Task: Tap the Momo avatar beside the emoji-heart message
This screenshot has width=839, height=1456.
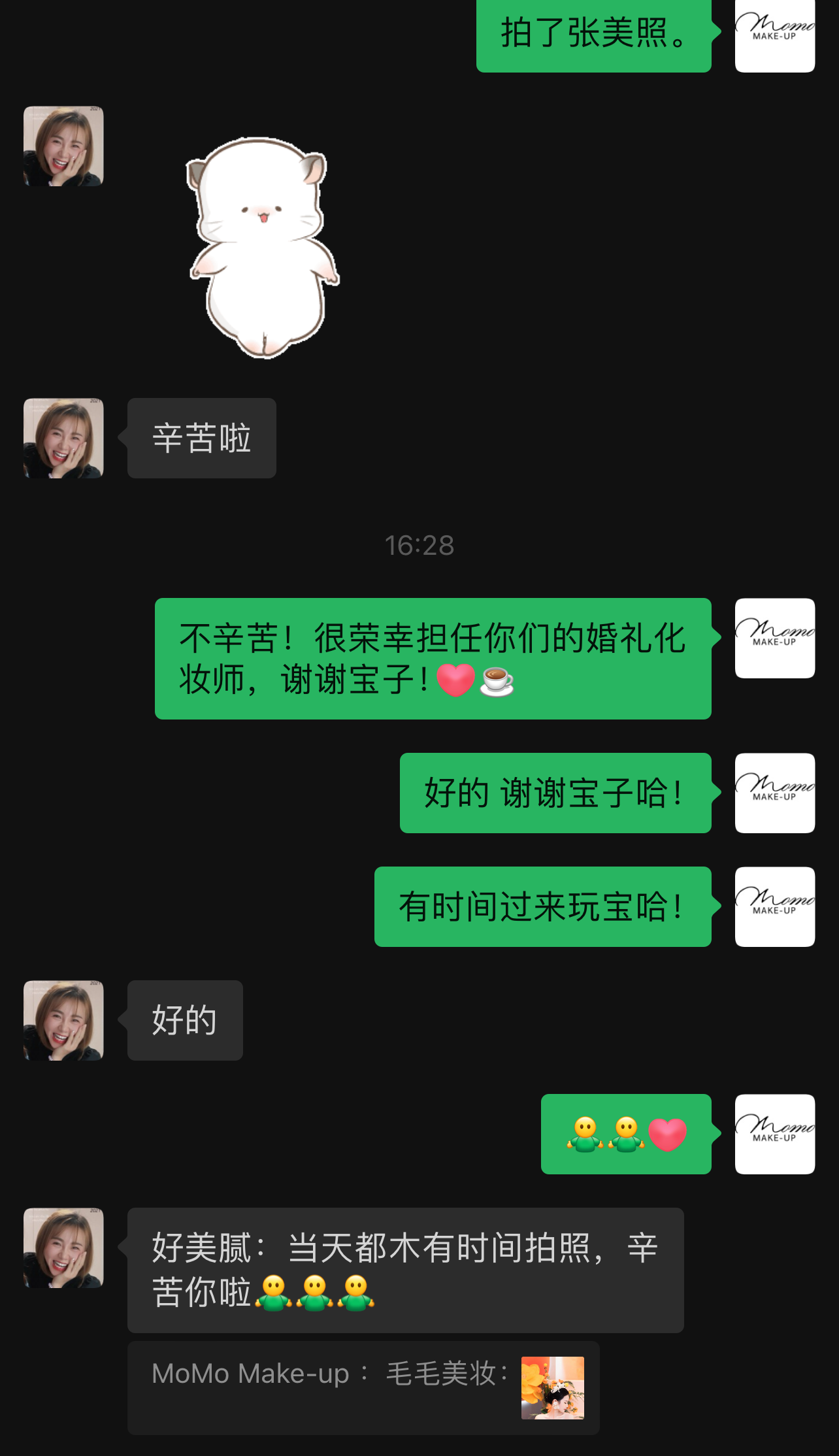Action: click(x=774, y=1134)
